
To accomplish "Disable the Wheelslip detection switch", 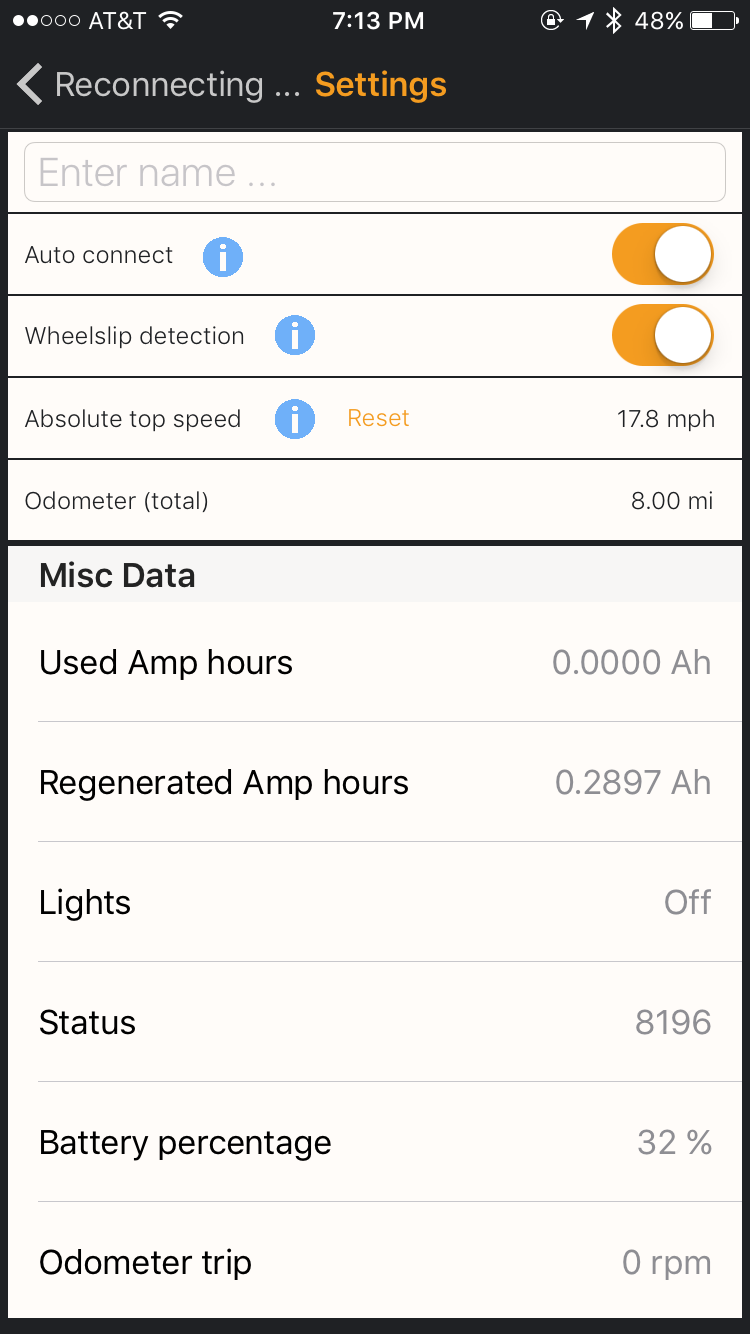I will point(662,336).
